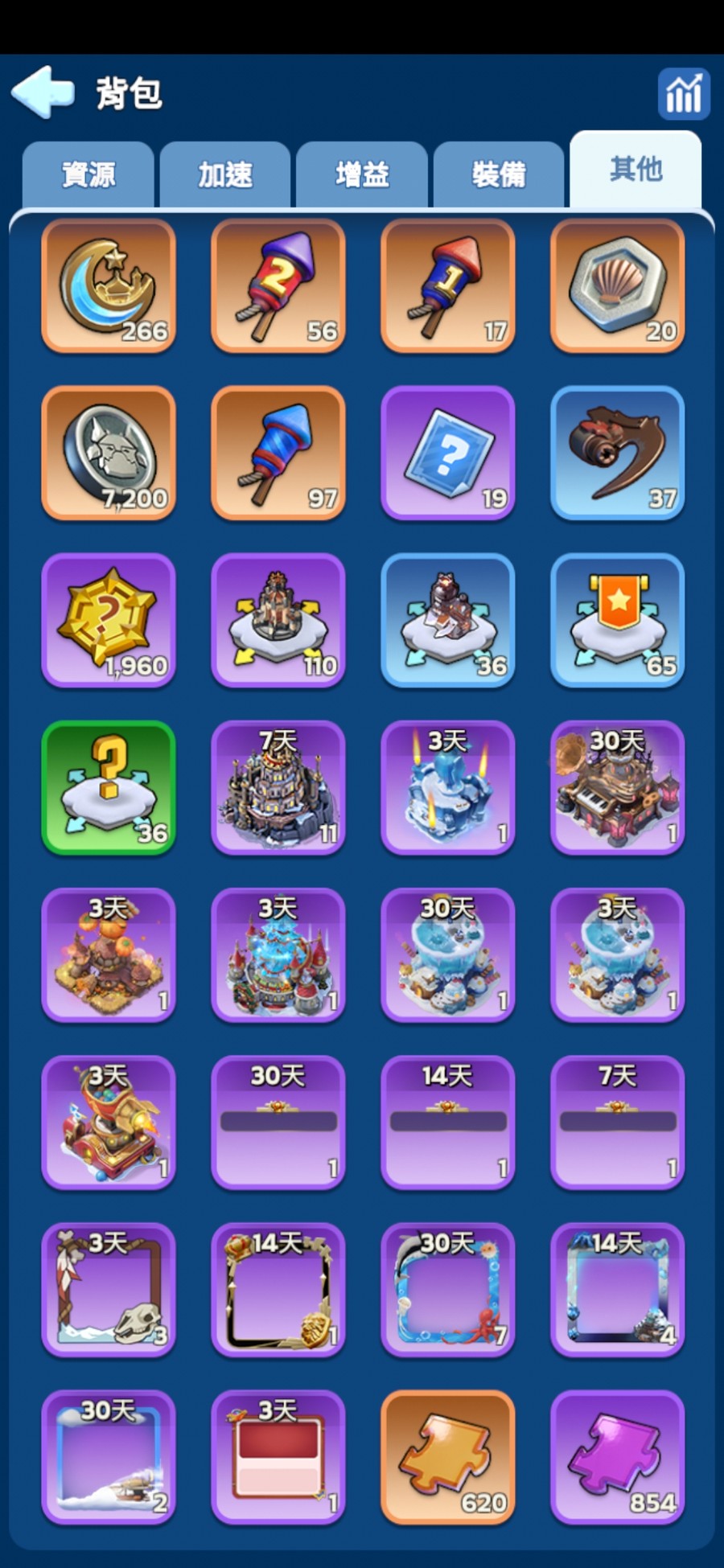The image size is (724, 1568).
Task: Tap the shell token item with 20
Action: point(617,286)
